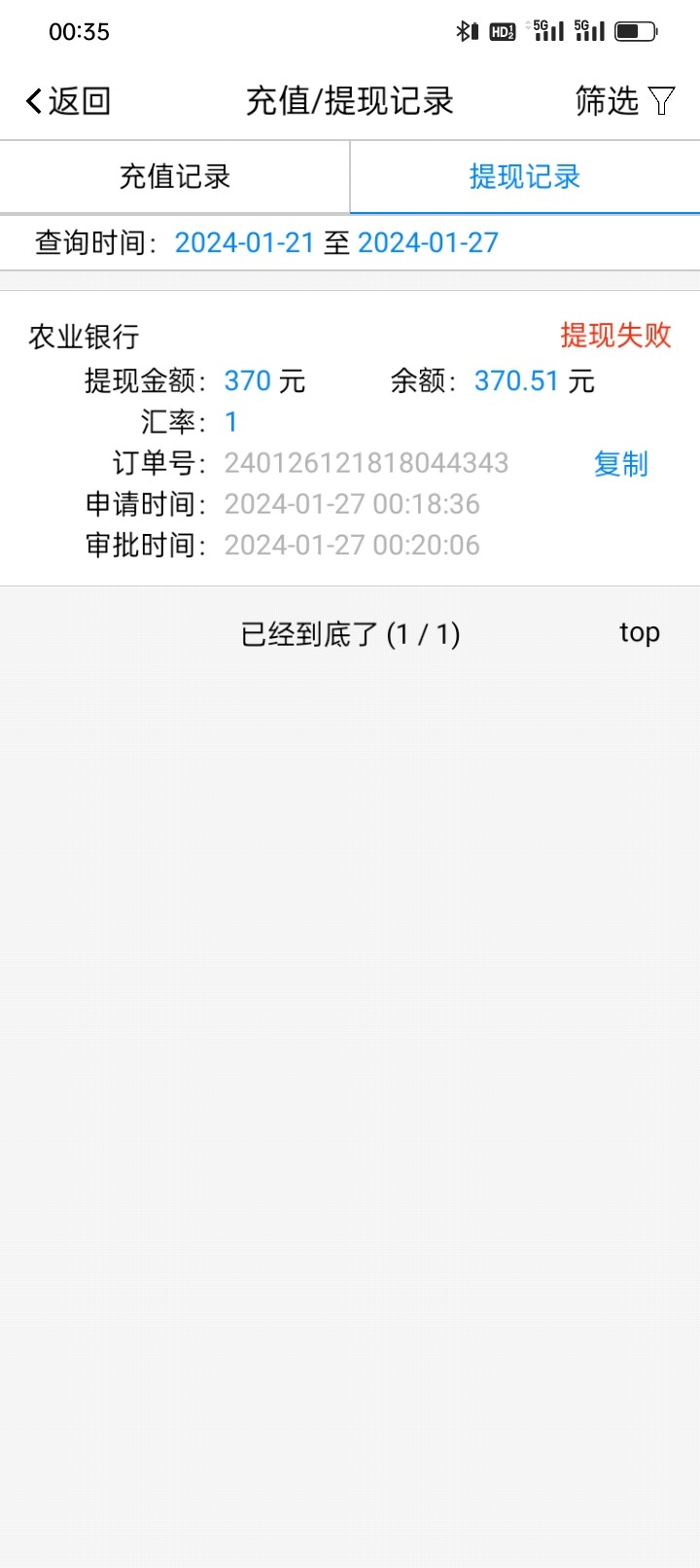The width and height of the screenshot is (700, 1568).
Task: Open the start date 2024-01-21 picker
Action: [244, 242]
